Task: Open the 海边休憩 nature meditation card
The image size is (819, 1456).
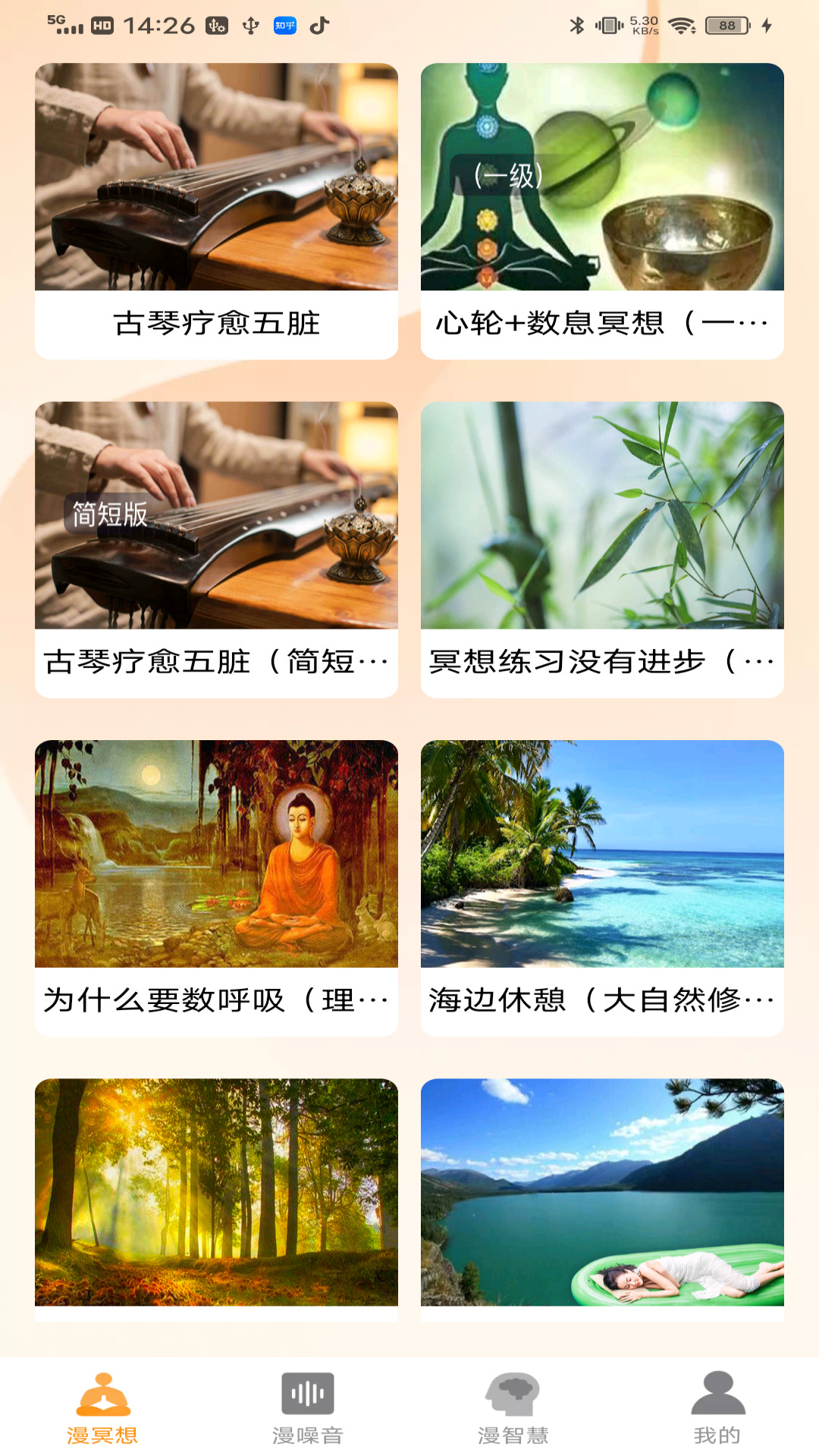Action: [x=602, y=887]
